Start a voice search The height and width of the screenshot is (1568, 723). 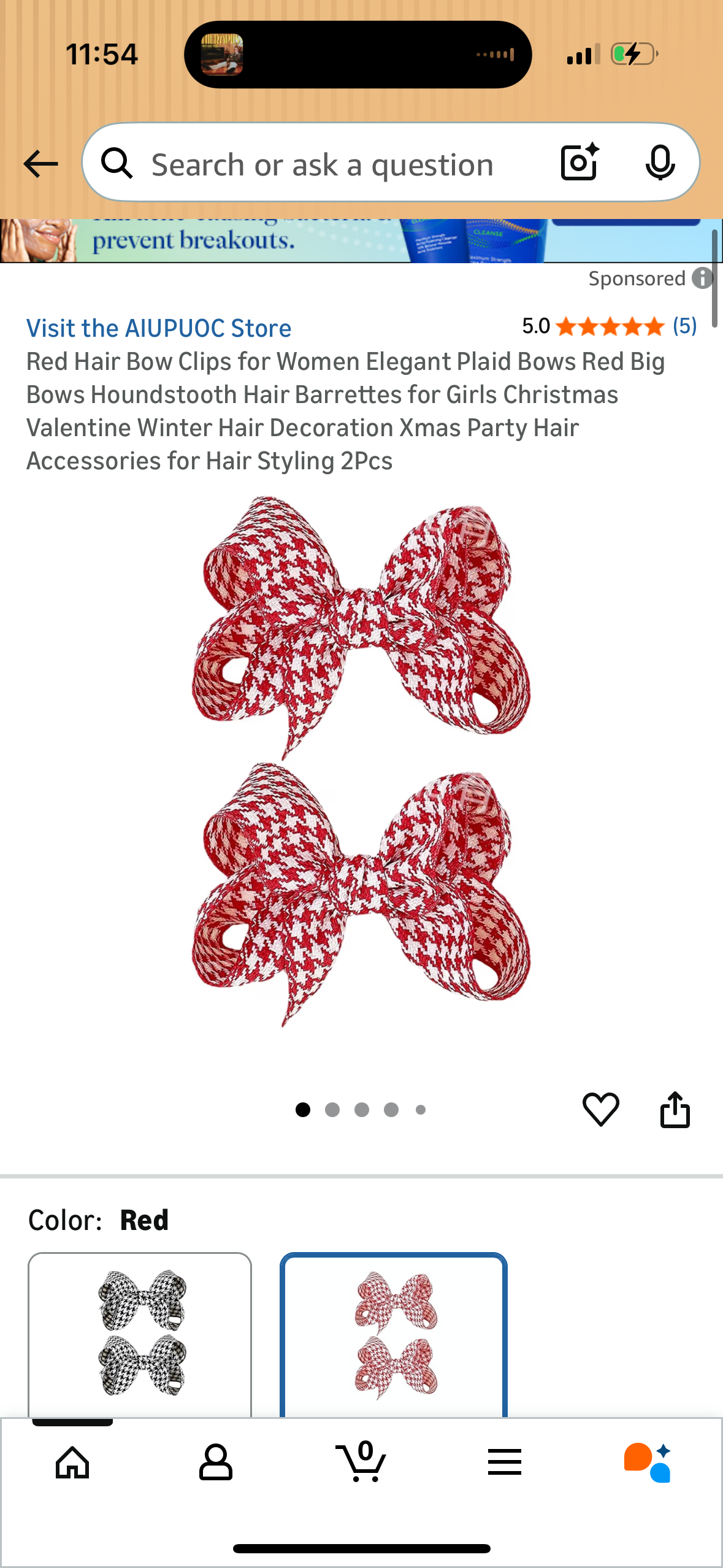coord(660,163)
